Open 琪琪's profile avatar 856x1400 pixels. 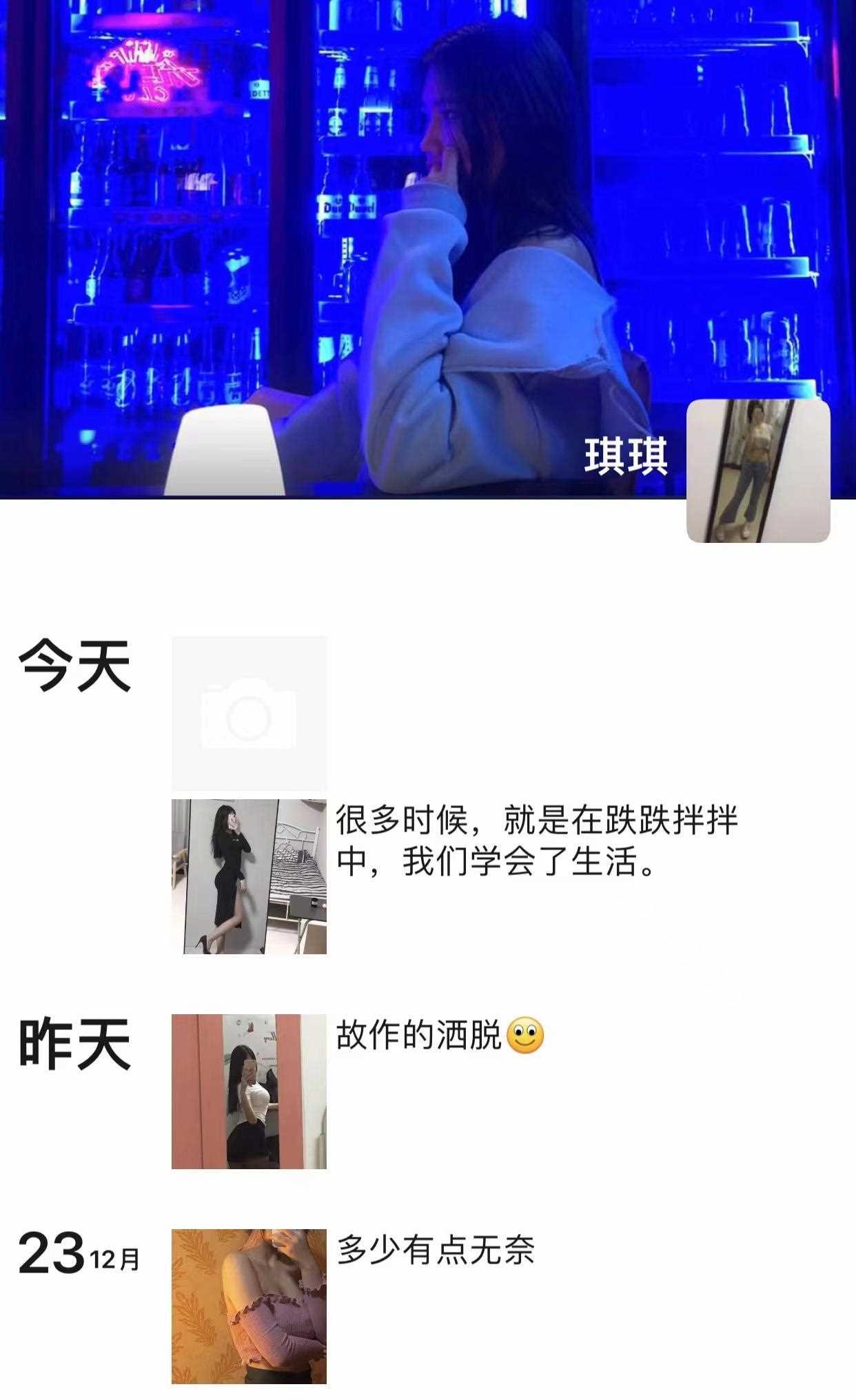point(757,471)
